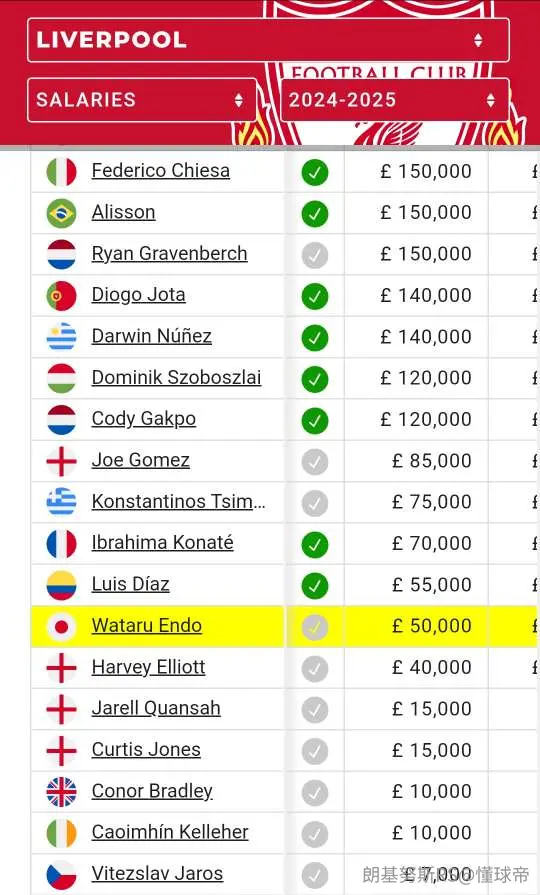Open Cody Gakpo's salary page

[144, 418]
